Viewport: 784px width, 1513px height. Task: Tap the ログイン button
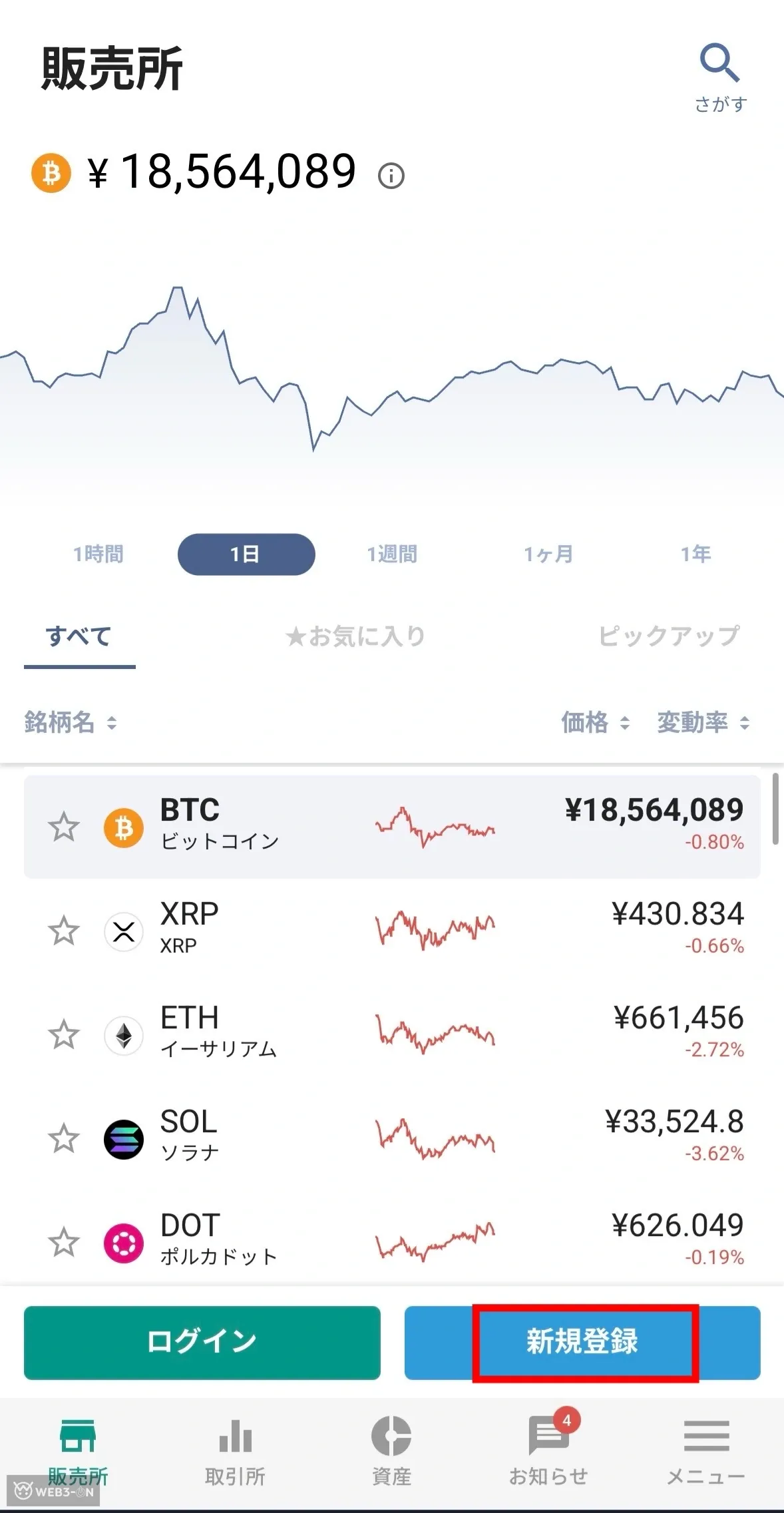coord(202,1342)
